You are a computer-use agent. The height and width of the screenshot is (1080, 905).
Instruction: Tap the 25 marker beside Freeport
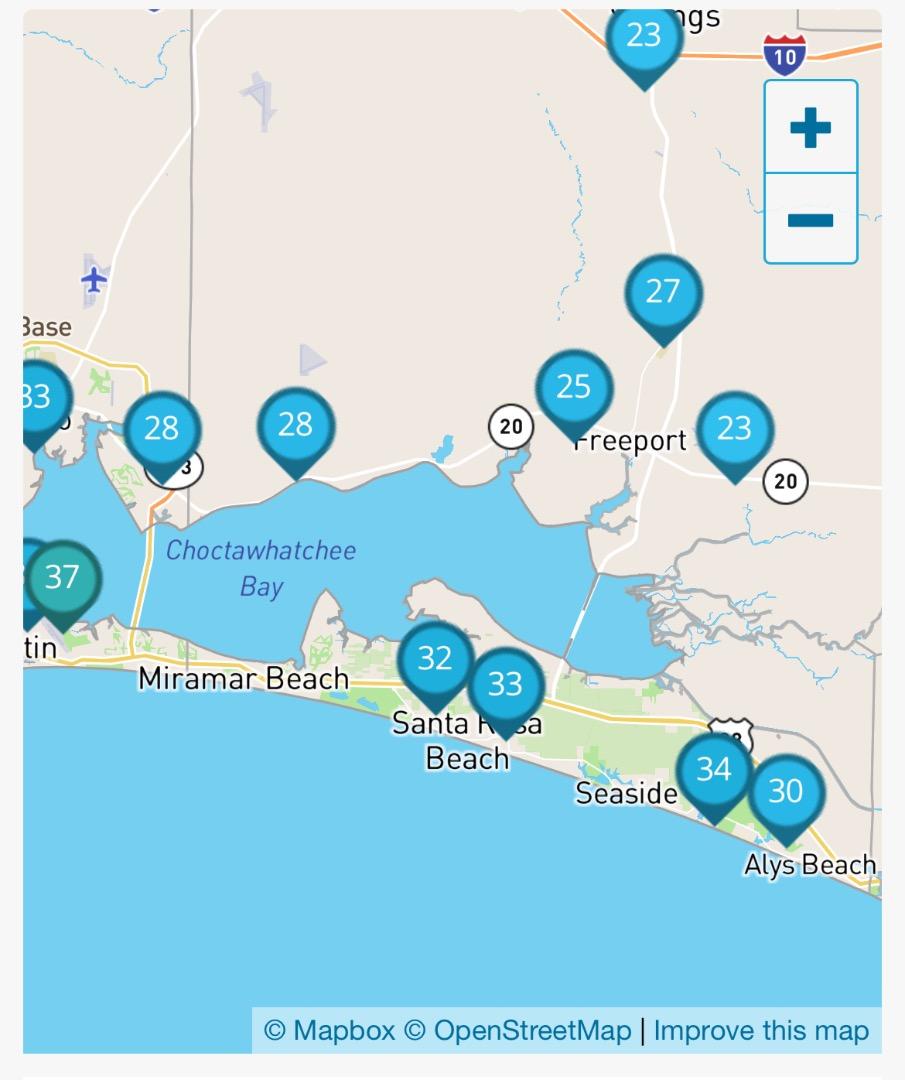(x=574, y=389)
